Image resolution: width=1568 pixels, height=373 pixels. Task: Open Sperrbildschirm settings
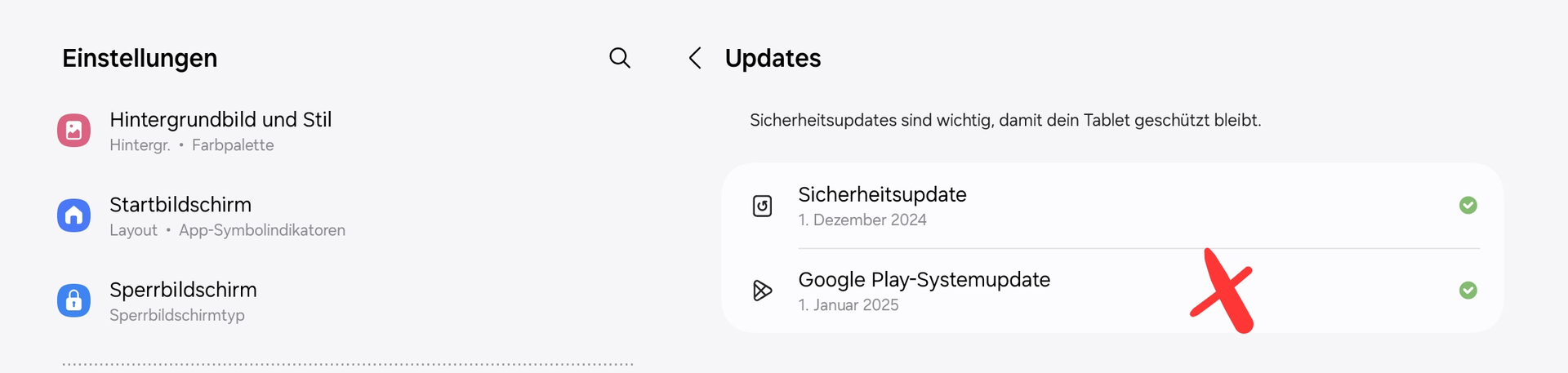click(183, 300)
